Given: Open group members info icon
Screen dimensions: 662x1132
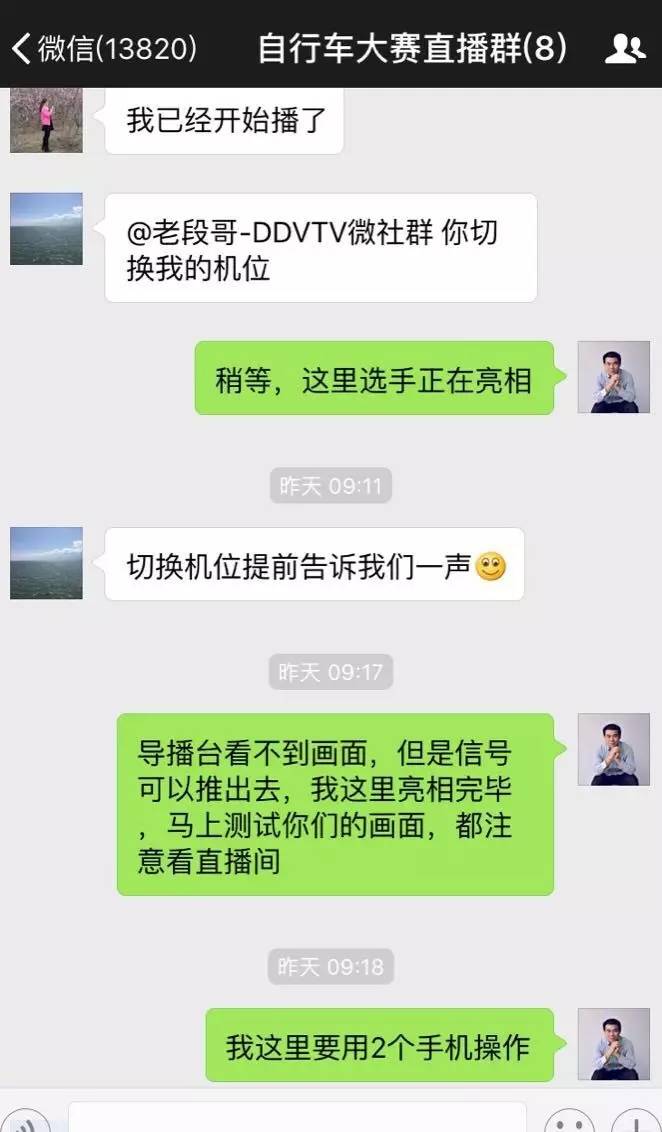Looking at the screenshot, I should tap(626, 48).
